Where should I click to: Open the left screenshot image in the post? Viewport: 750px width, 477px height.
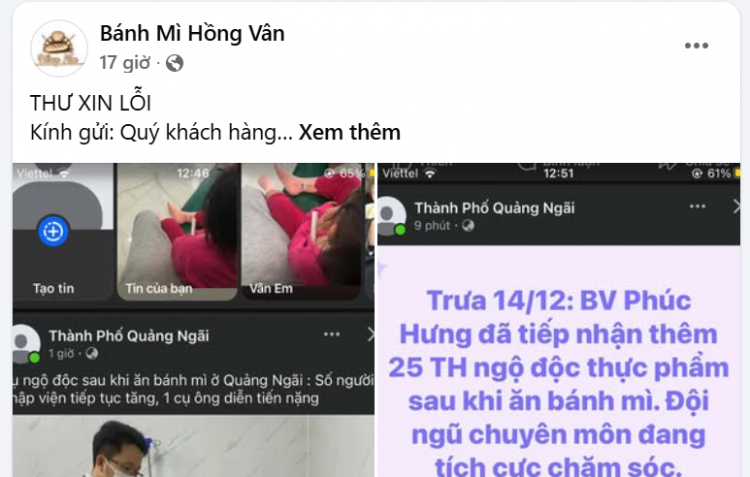click(193, 320)
